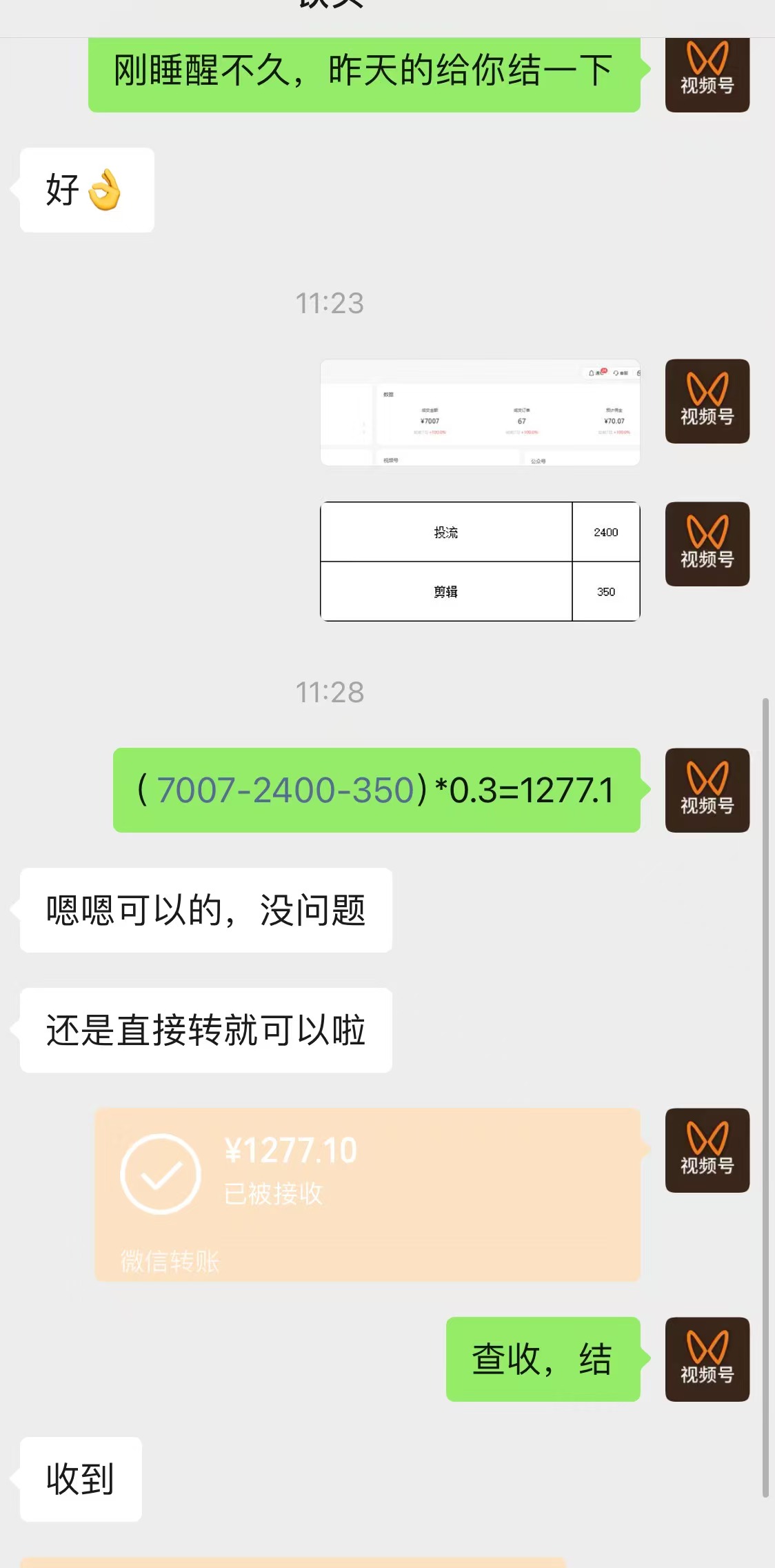Viewport: 775px width, 1568px height.
Task: Open the 视频号 avatar next to top message
Action: coord(707,76)
